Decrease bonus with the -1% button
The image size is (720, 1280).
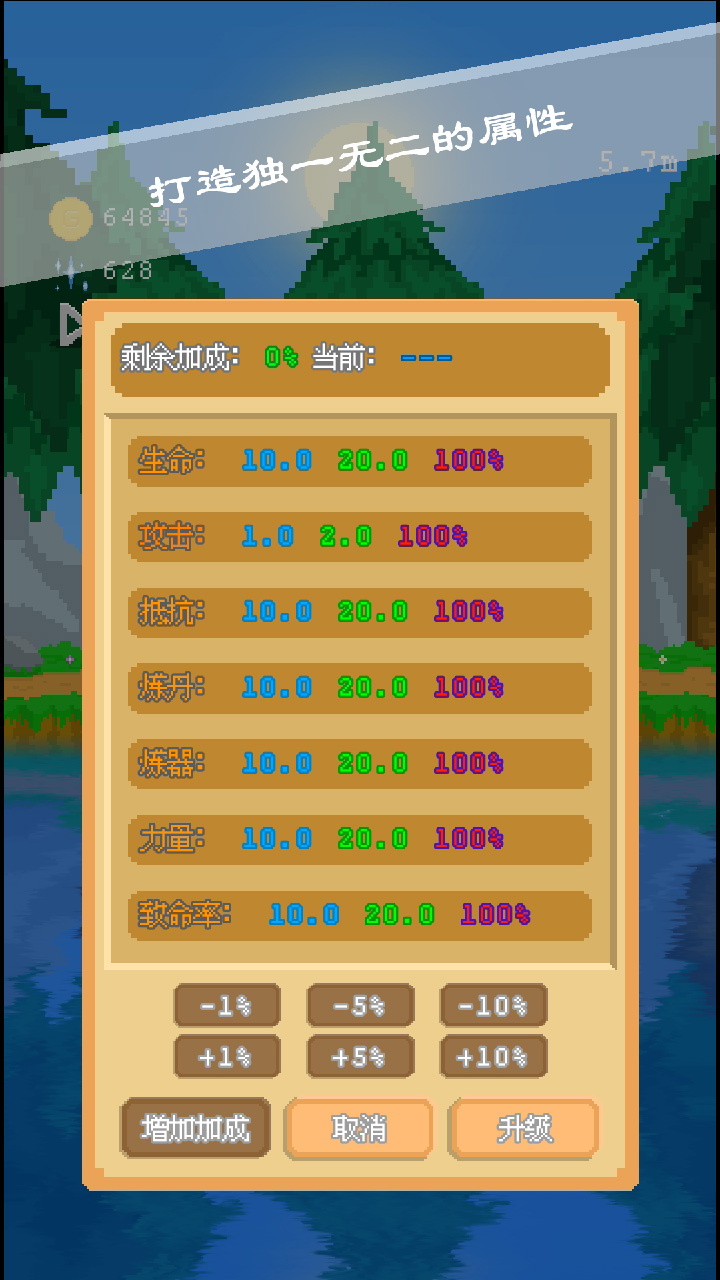pos(227,1006)
